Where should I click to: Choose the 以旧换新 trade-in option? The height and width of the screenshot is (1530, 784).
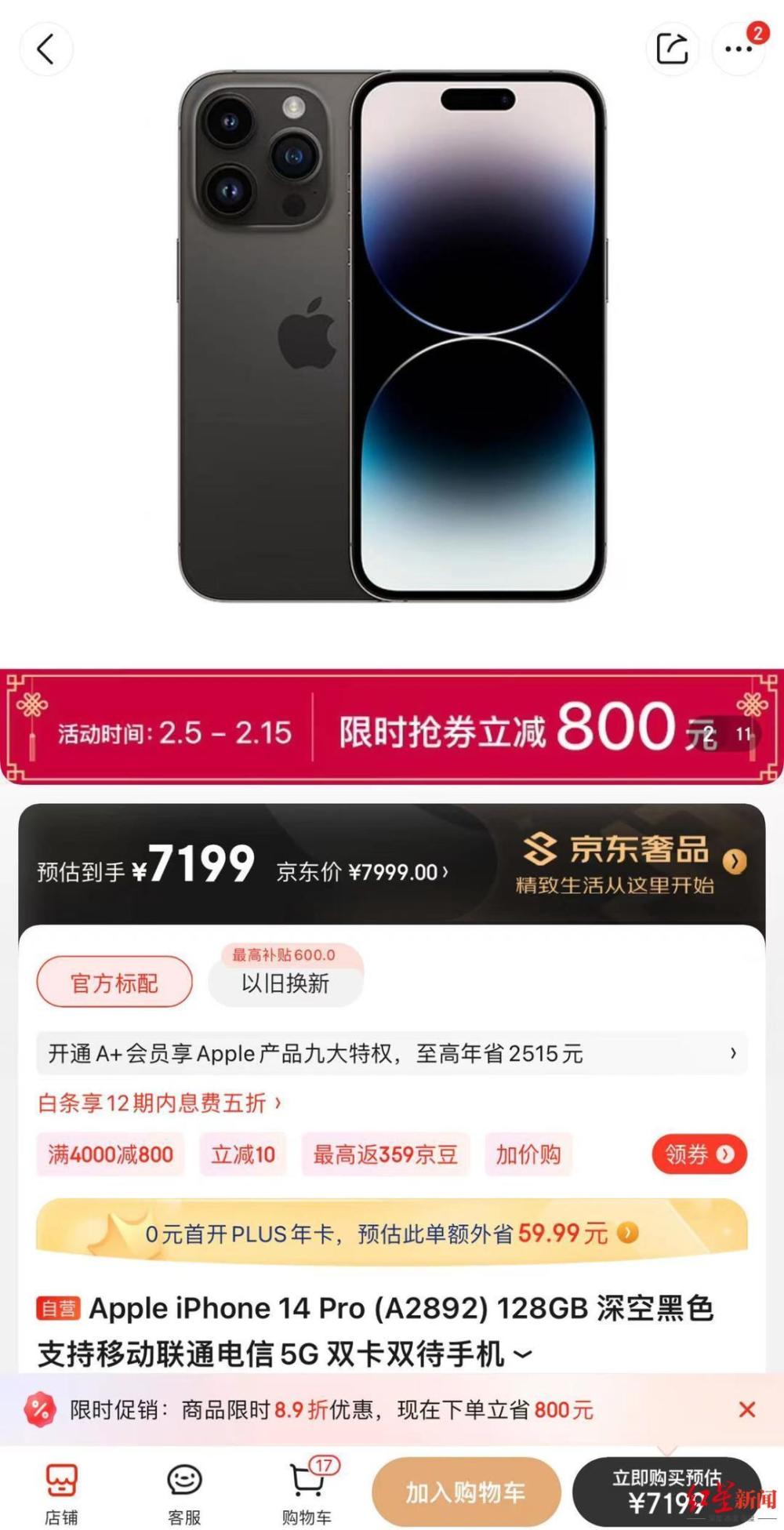[x=285, y=982]
